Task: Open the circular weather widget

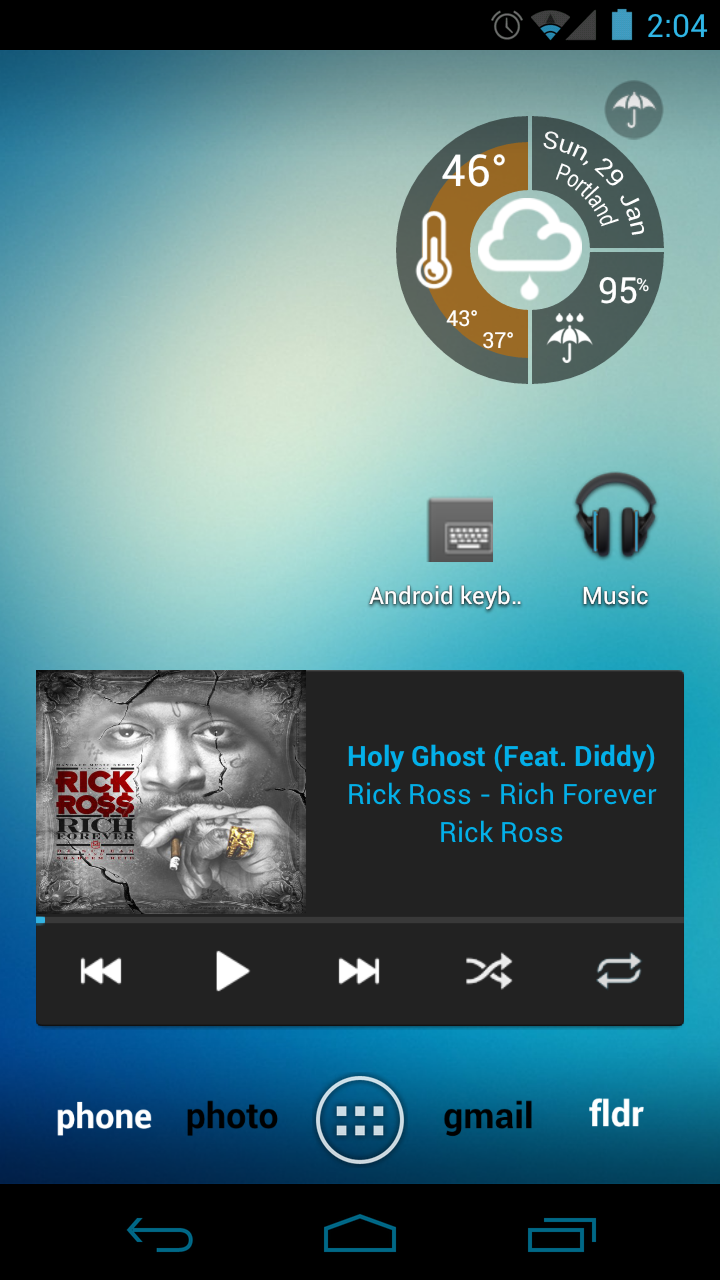Action: pyautogui.click(x=529, y=250)
